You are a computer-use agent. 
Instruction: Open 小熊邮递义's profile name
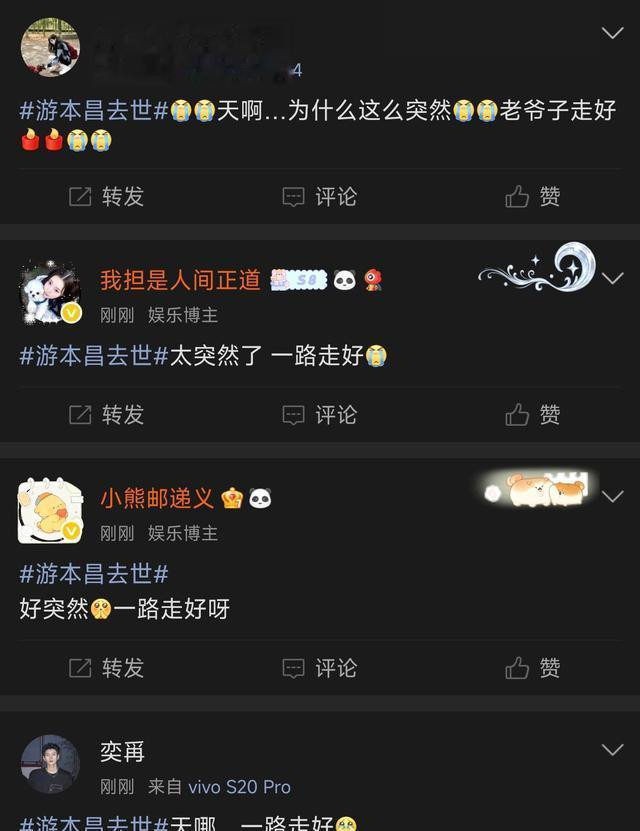(157, 498)
